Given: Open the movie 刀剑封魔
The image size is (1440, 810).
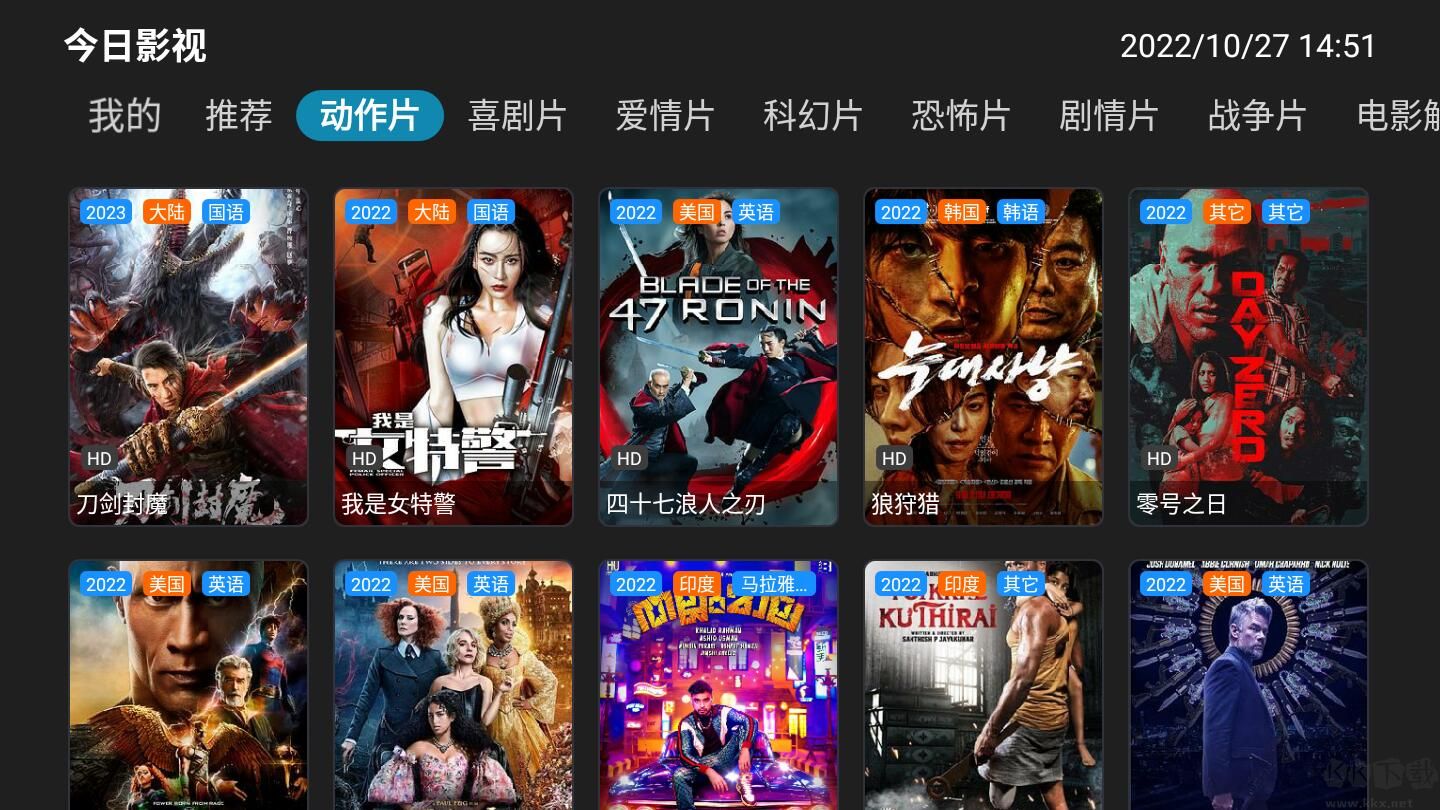Looking at the screenshot, I should tap(188, 356).
